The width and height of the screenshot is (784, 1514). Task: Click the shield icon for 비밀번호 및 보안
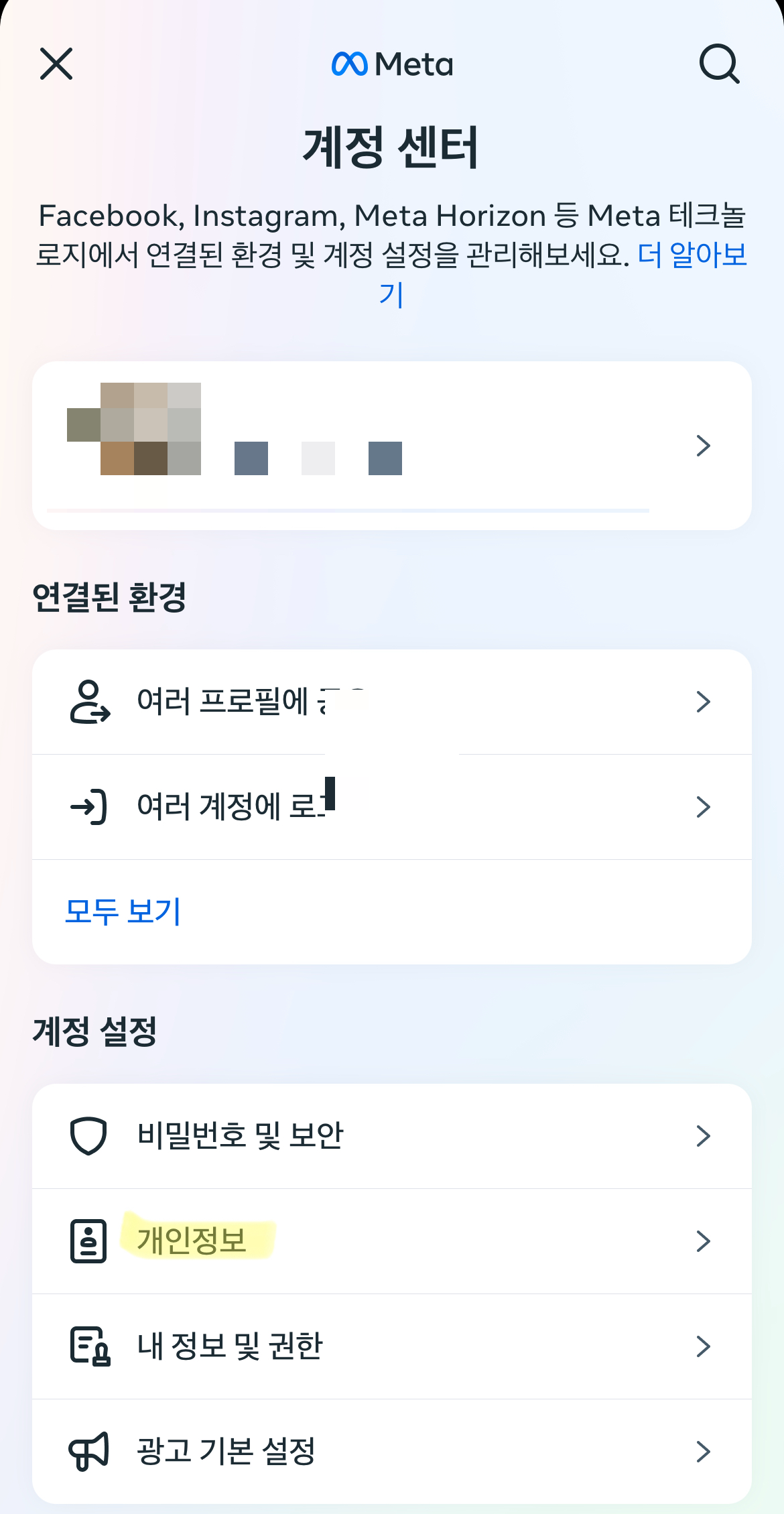89,1135
